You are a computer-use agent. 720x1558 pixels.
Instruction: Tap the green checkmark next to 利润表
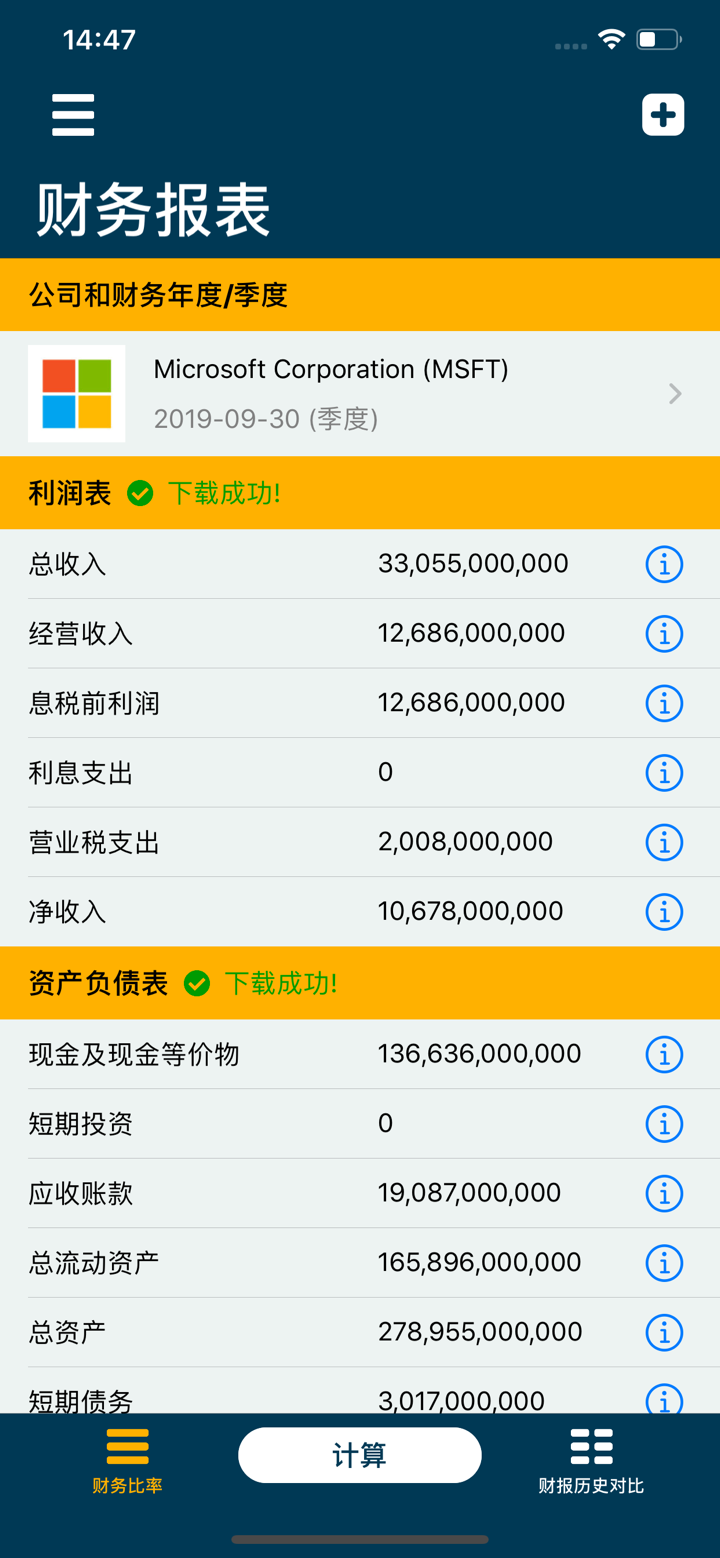[139, 493]
